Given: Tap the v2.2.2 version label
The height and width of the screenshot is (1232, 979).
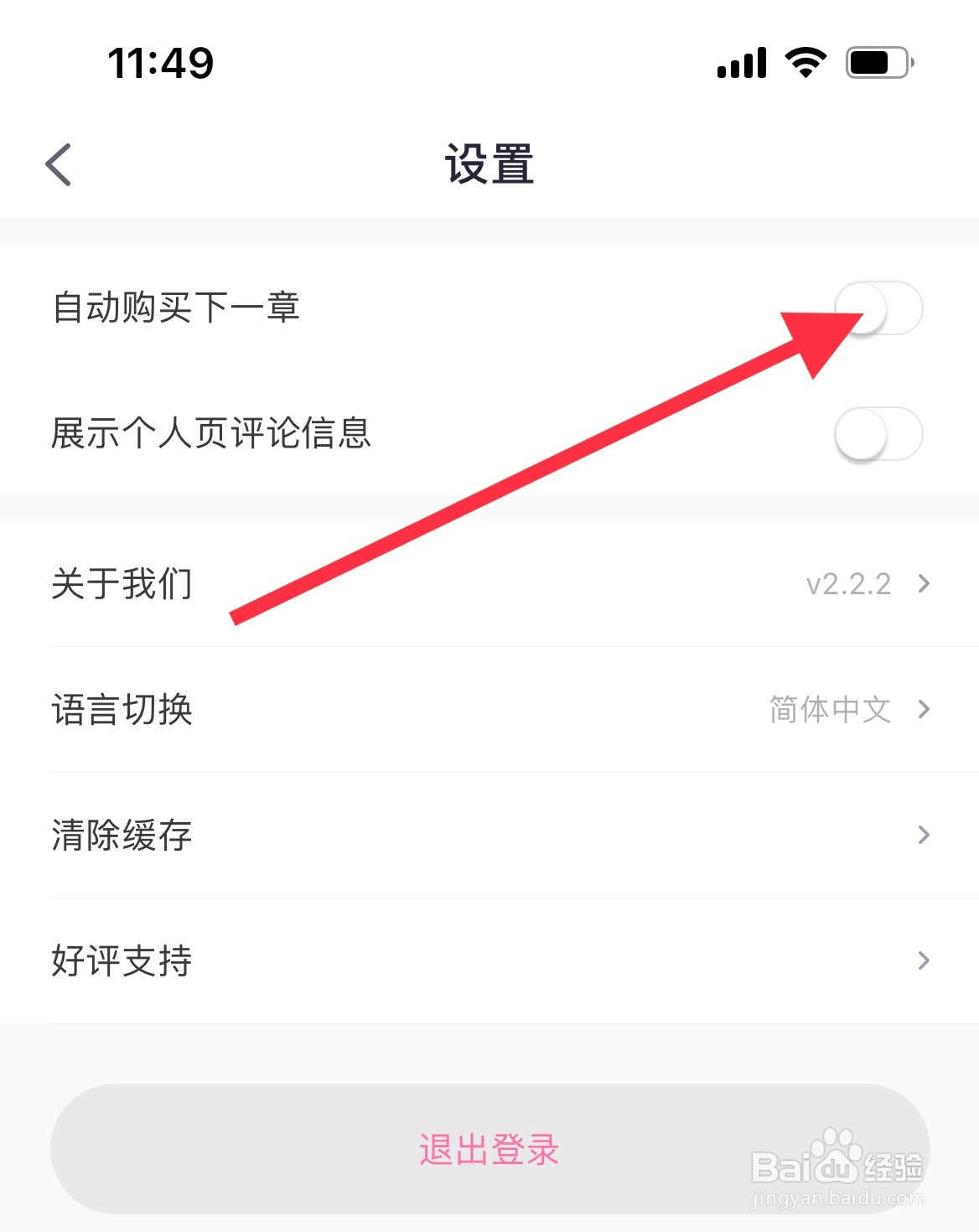Looking at the screenshot, I should click(847, 584).
